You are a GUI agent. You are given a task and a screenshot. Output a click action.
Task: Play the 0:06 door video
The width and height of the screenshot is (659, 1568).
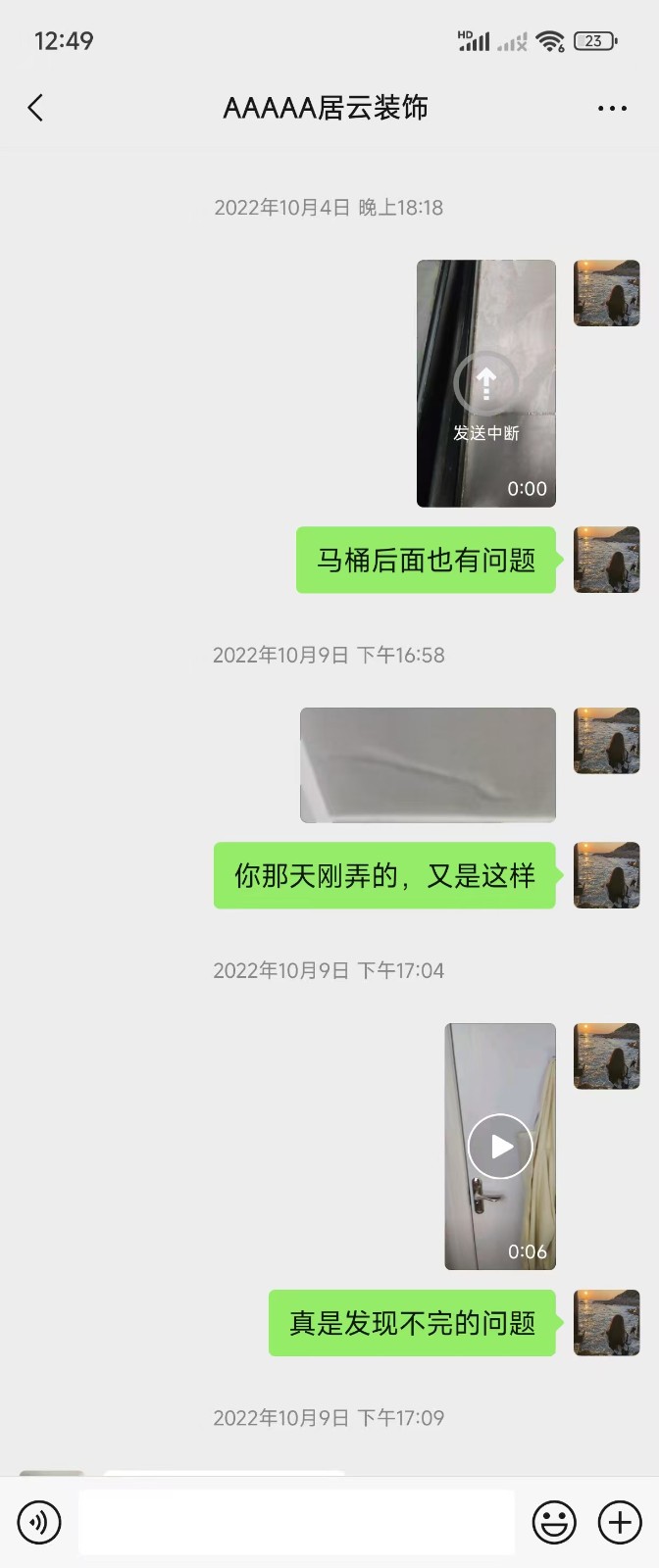click(x=500, y=1146)
